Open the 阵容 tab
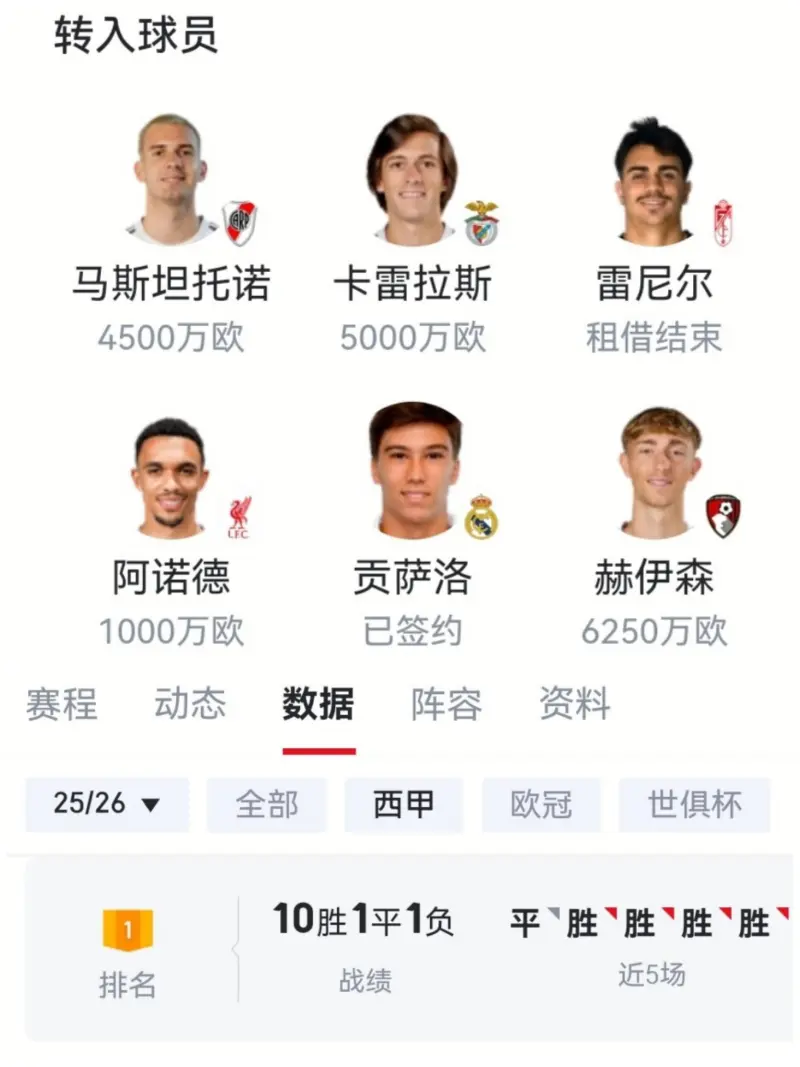This screenshot has width=800, height=1067. tap(446, 704)
